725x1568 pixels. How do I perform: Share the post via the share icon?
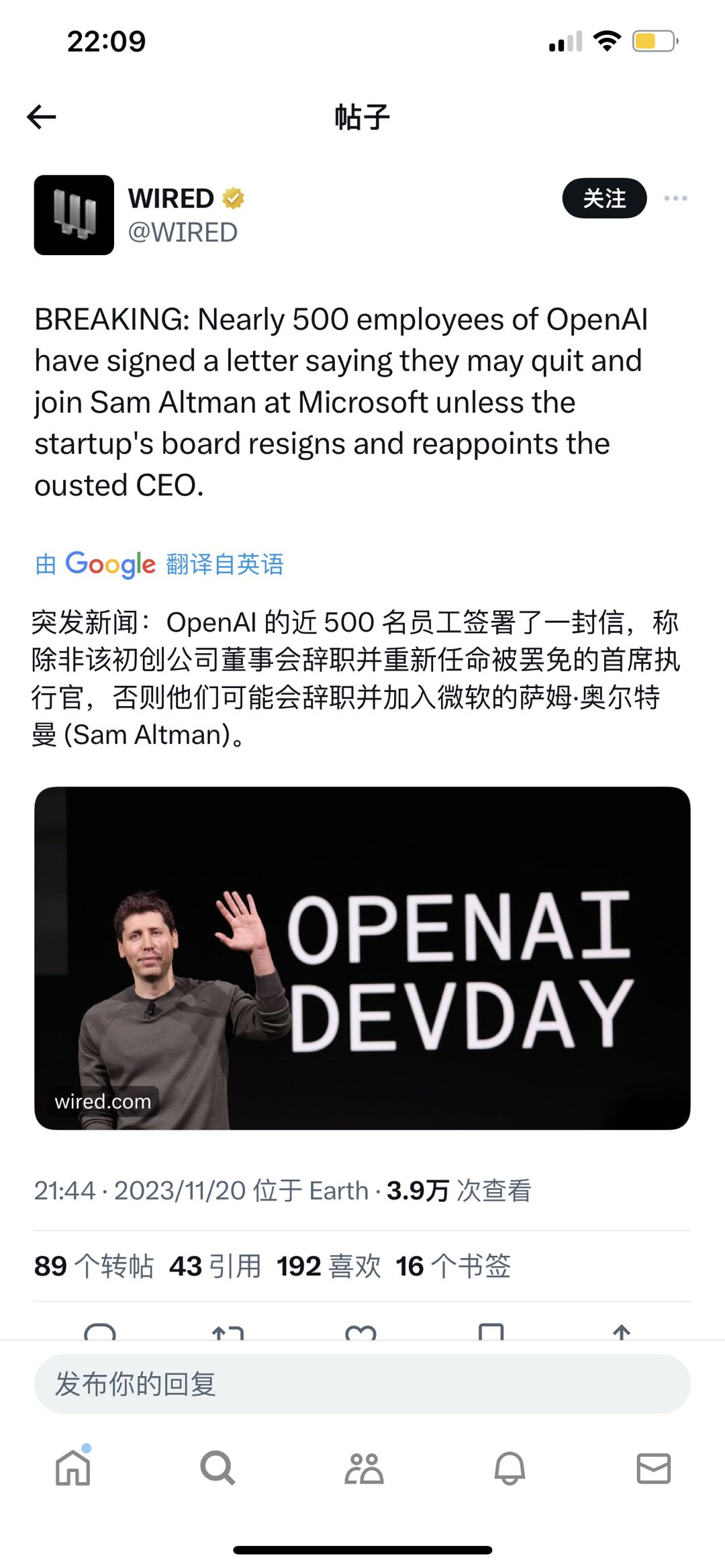pyautogui.click(x=622, y=1332)
